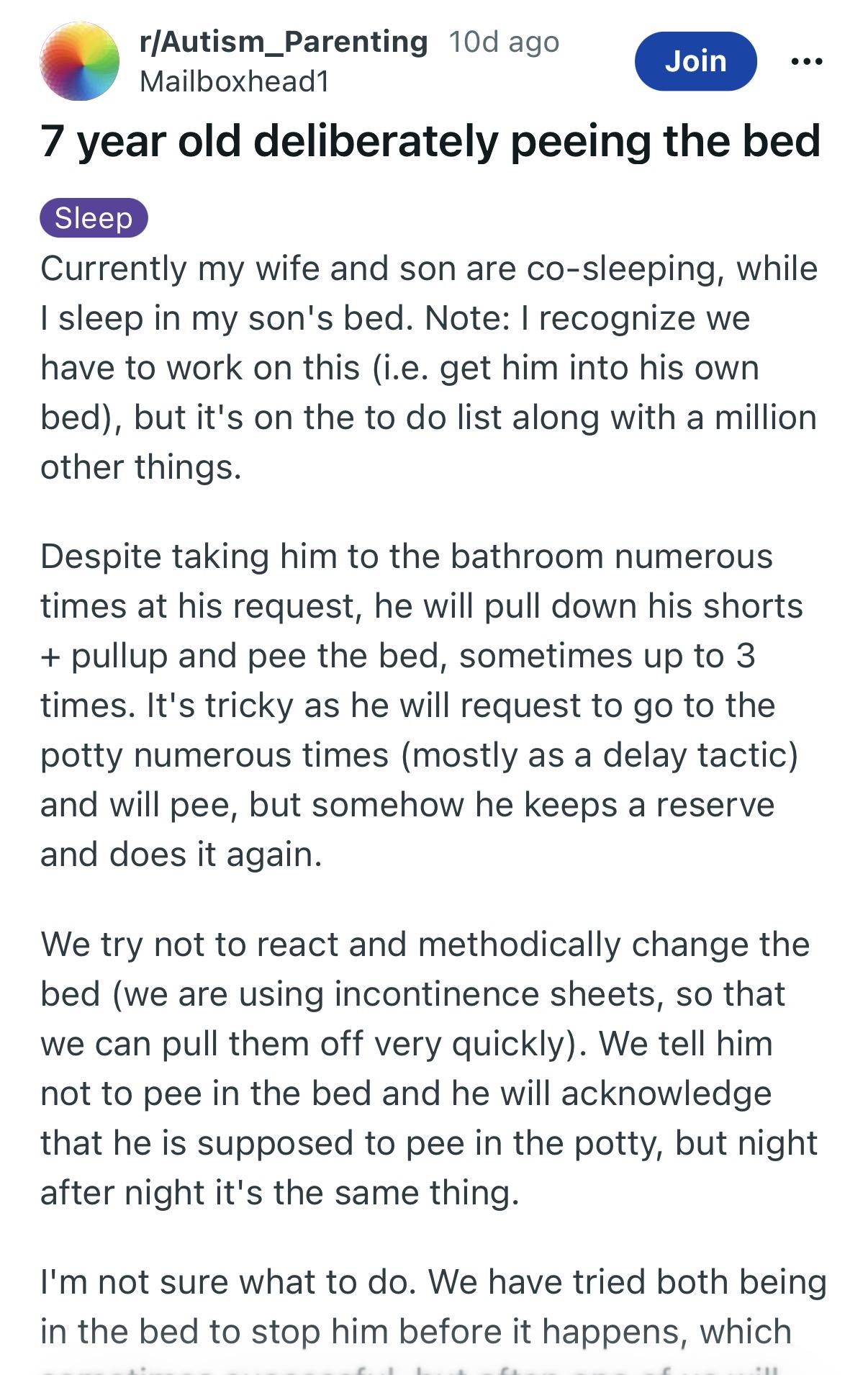View Mailboxhead1's profile
868x1375 pixels.
[235, 81]
